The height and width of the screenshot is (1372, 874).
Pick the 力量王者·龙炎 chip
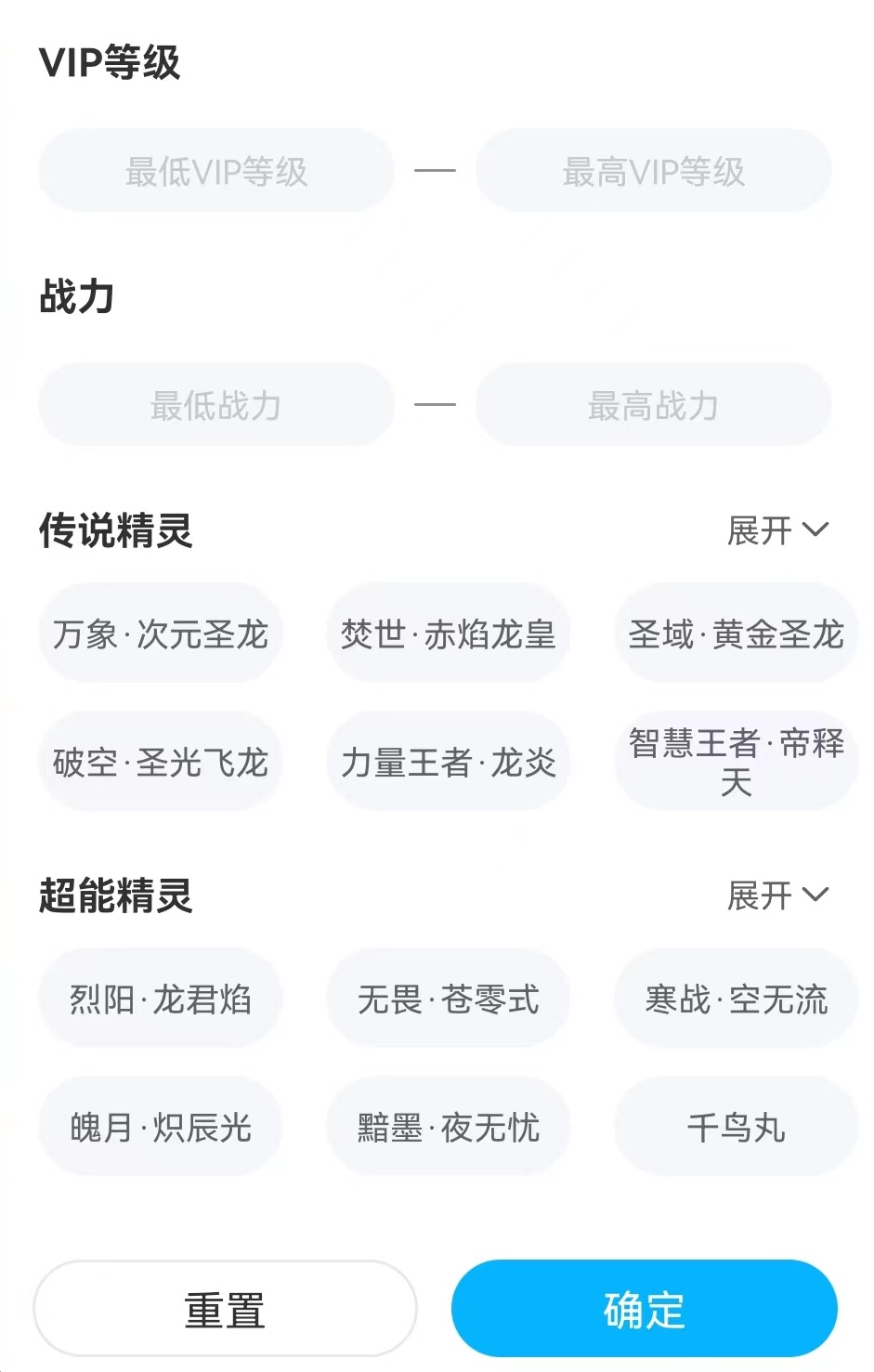pyautogui.click(x=448, y=762)
